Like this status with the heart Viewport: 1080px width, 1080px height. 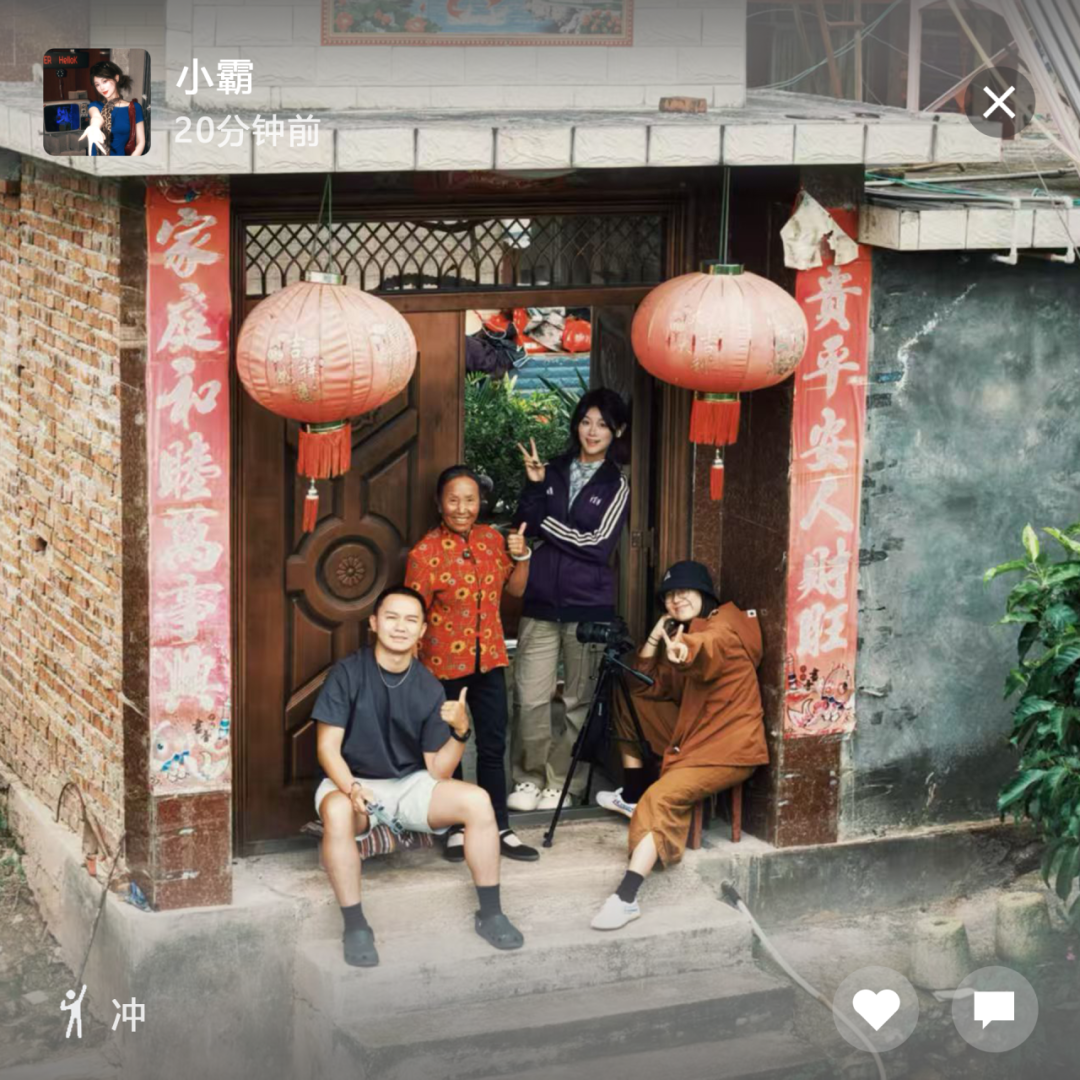(875, 1008)
